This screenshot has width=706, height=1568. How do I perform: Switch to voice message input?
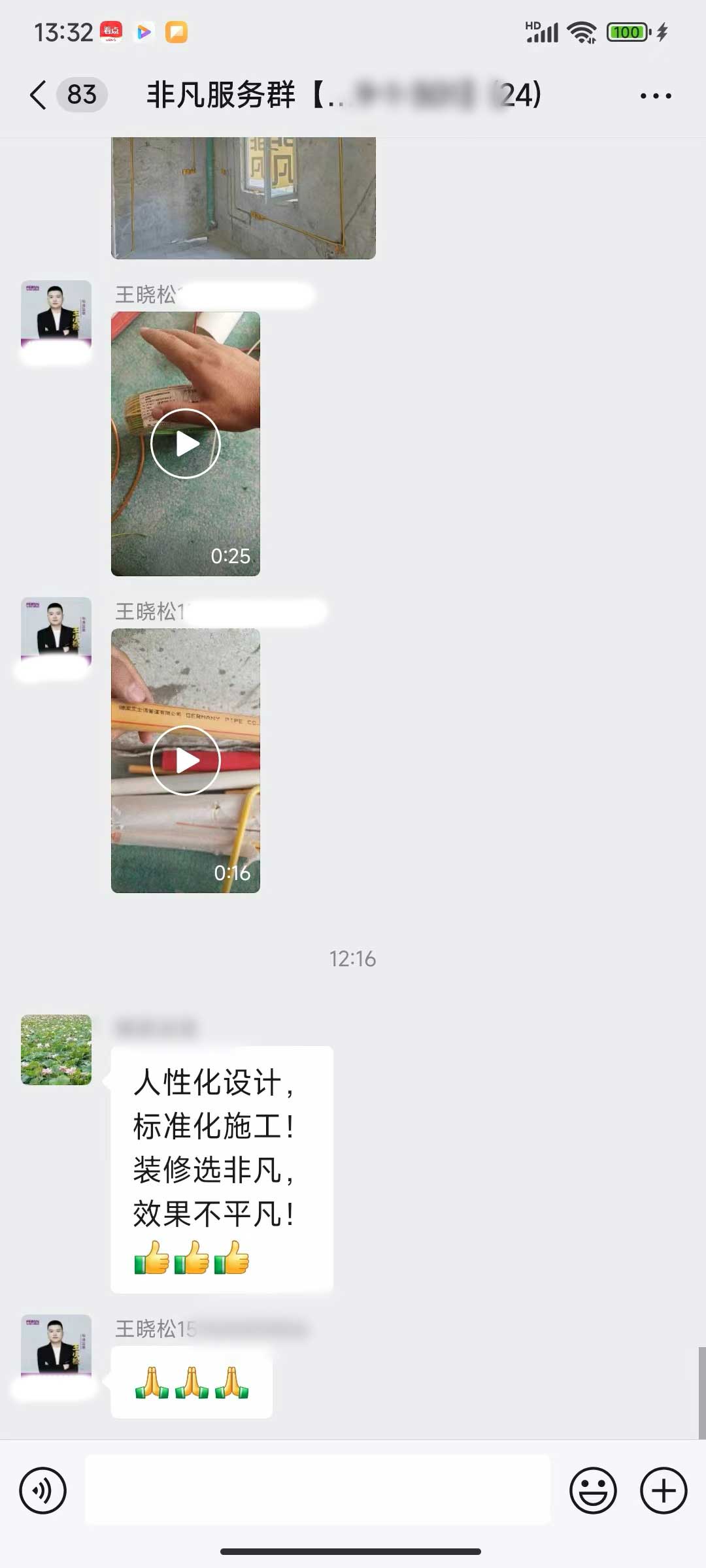click(x=43, y=1490)
